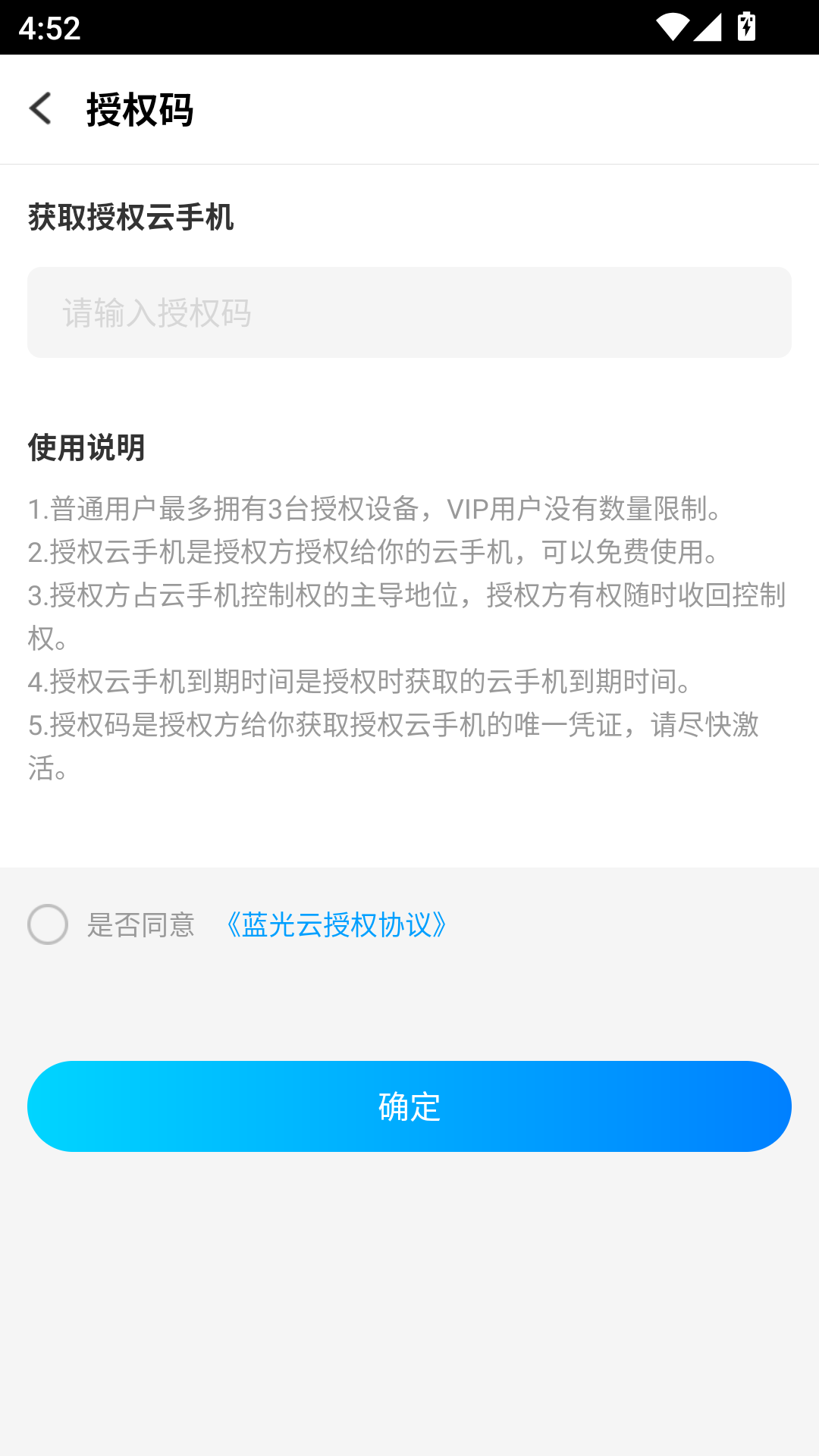819x1456 pixels.
Task: Tap the gradient blue 确定 bar
Action: [409, 1106]
